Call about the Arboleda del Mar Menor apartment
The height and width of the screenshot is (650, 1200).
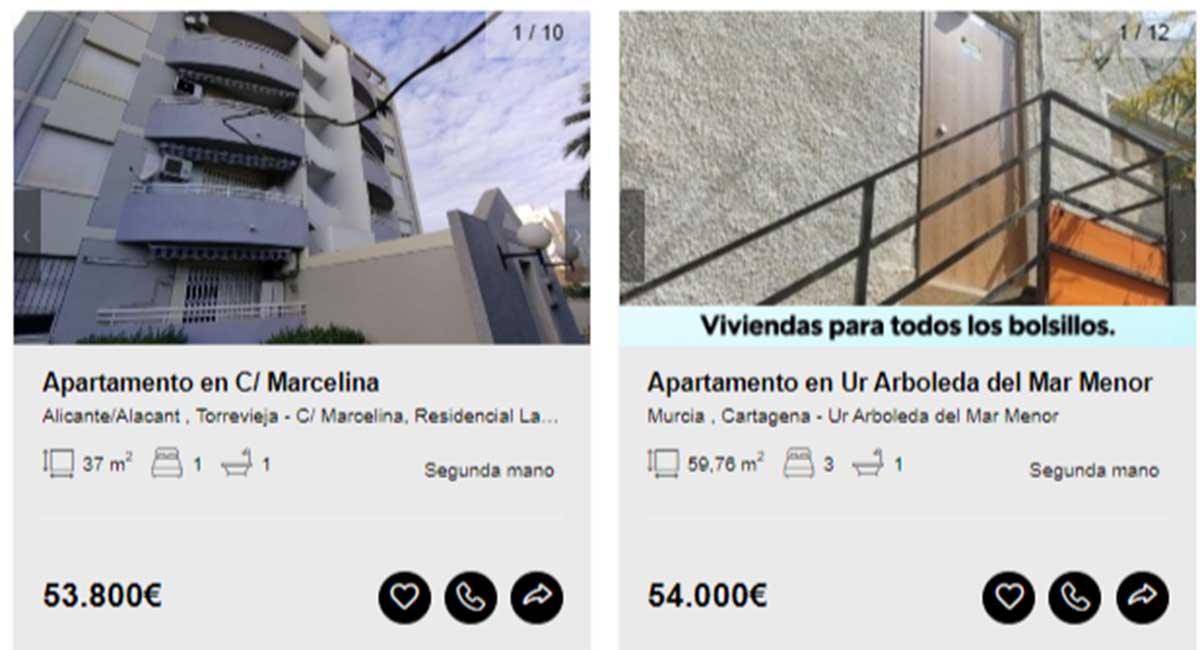tap(1075, 597)
